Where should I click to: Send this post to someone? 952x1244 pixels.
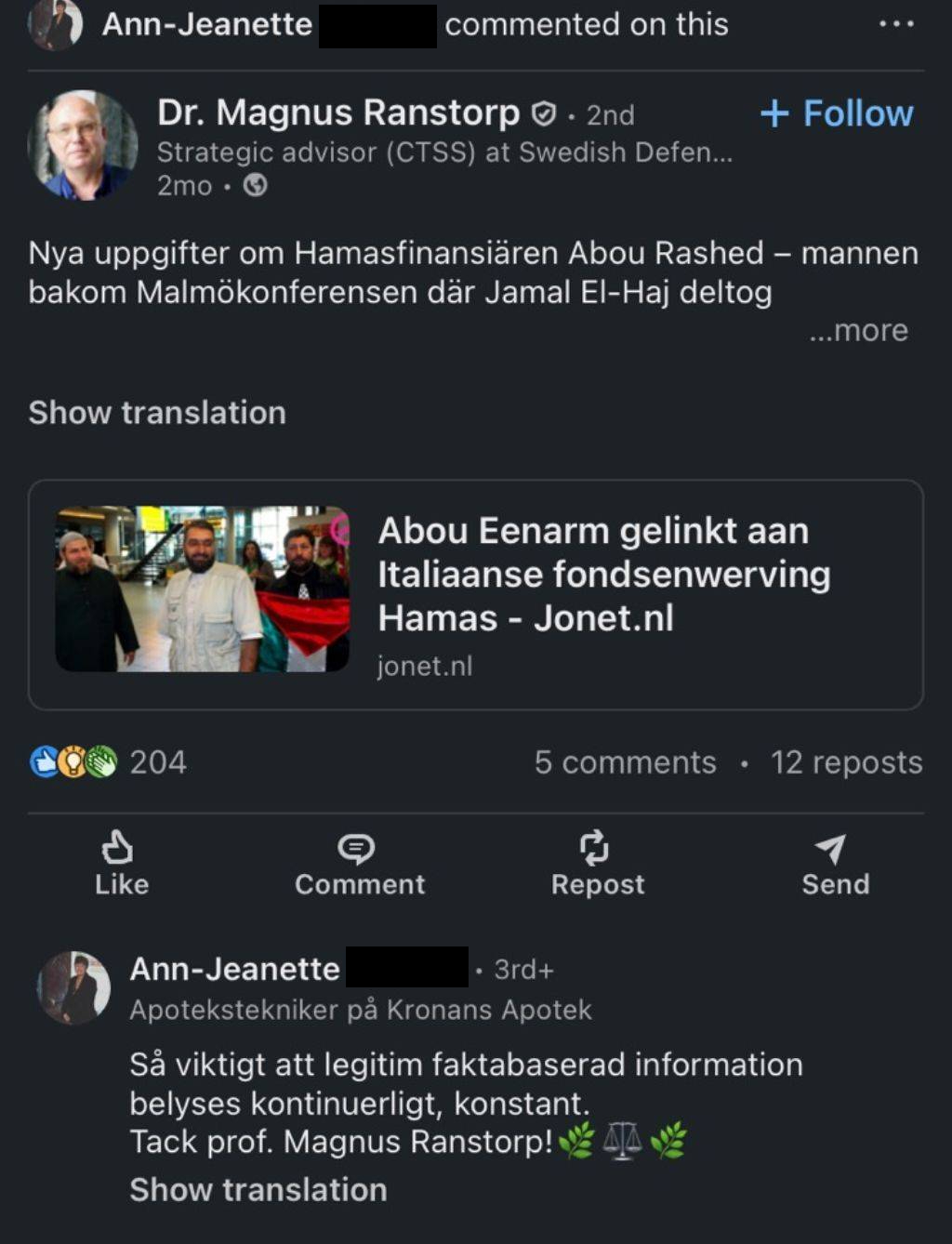835,864
